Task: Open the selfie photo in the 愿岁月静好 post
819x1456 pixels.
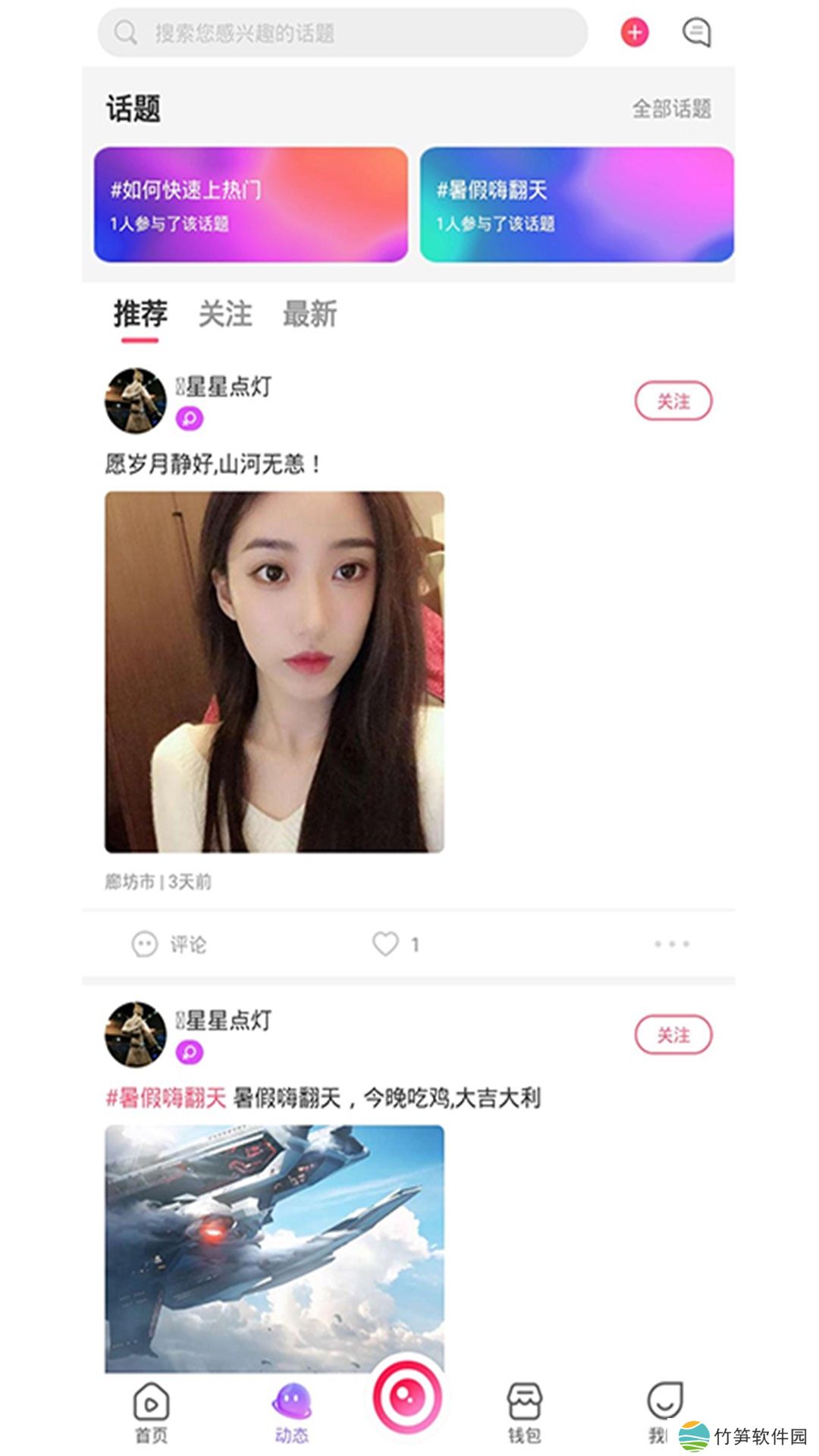Action: [274, 672]
